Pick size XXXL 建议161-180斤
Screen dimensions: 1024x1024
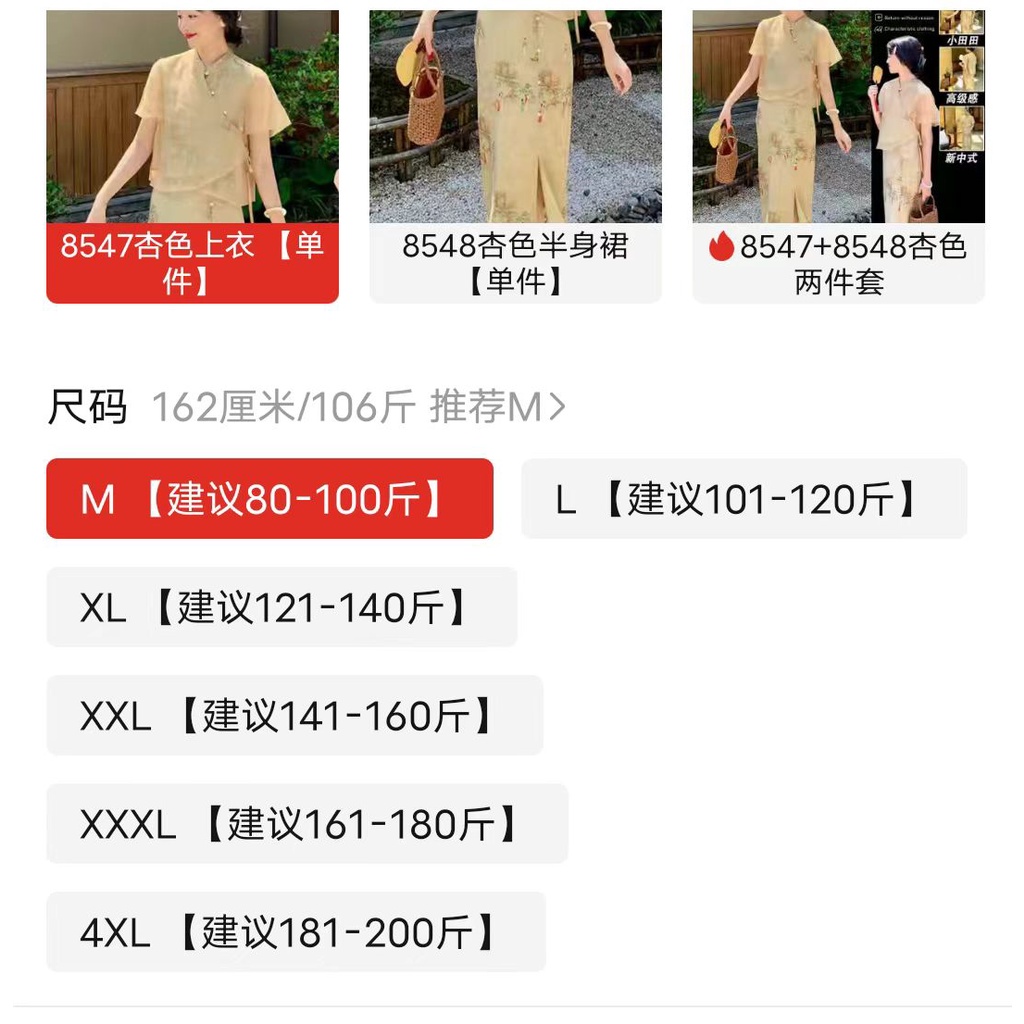306,824
